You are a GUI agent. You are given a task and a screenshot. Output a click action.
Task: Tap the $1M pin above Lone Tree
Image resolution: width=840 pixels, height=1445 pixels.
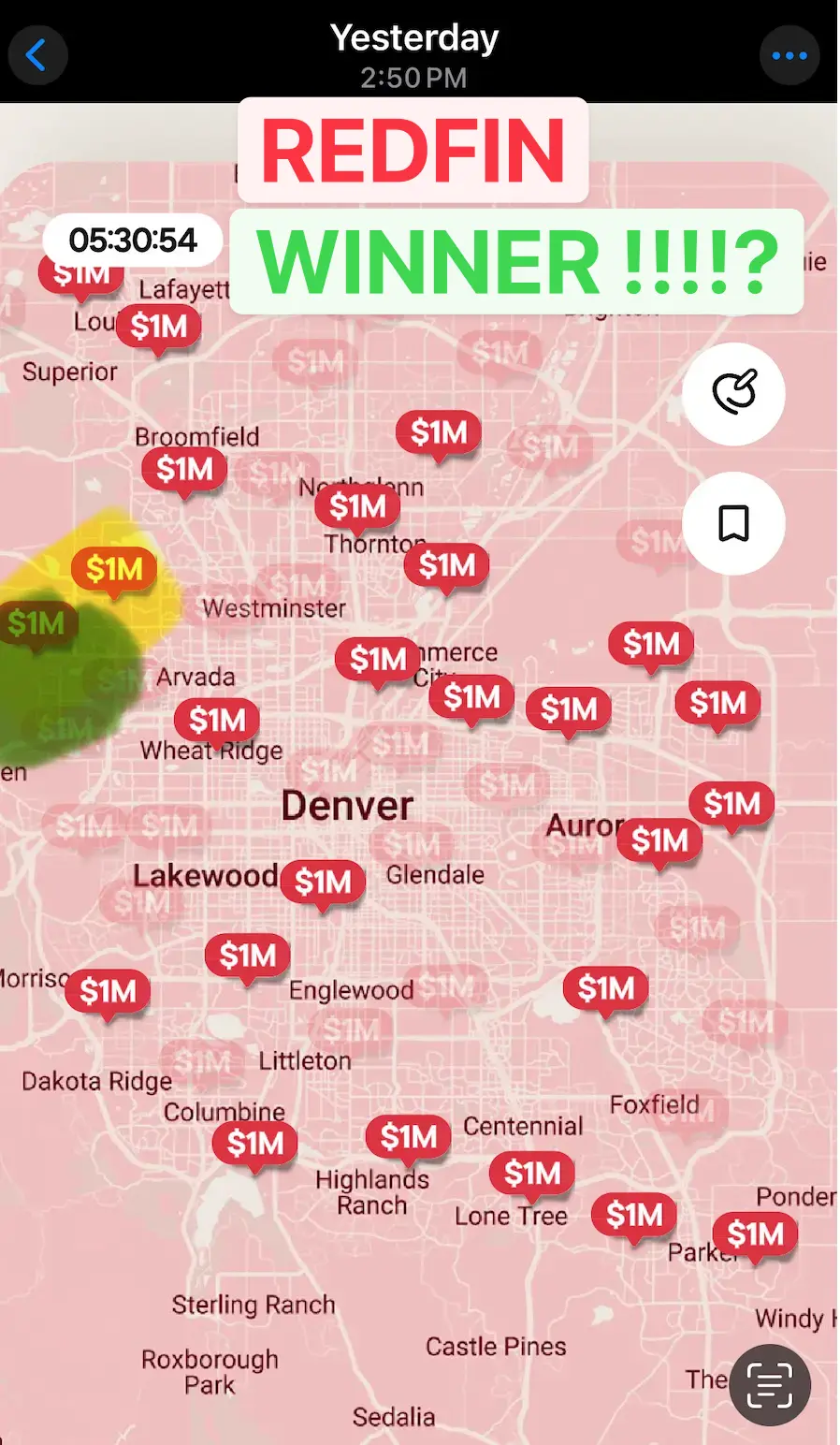(x=531, y=1173)
